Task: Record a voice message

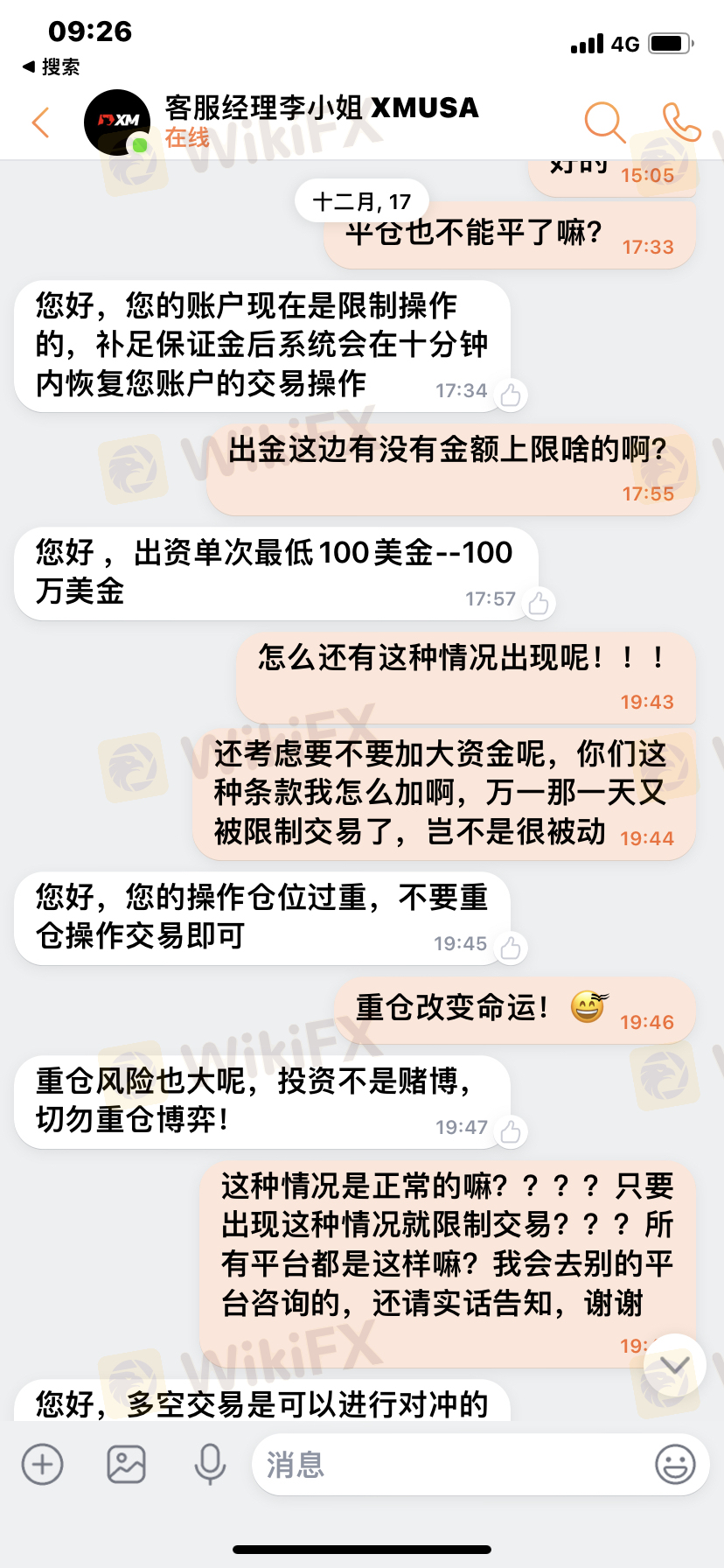Action: coord(210,1464)
